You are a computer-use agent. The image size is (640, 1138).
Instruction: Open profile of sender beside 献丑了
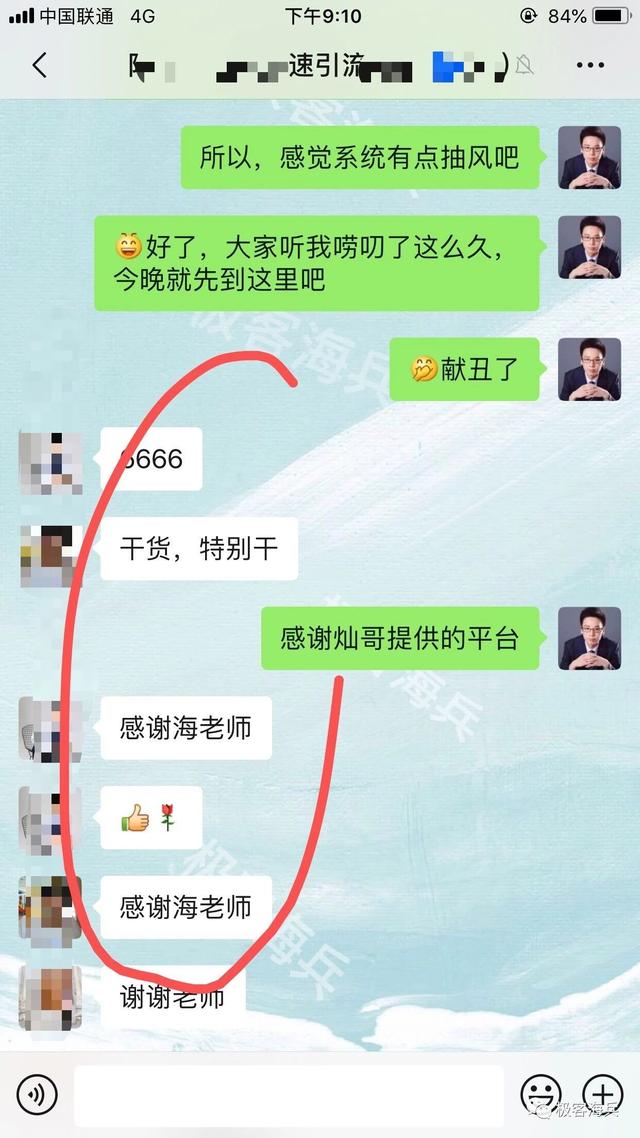[589, 369]
